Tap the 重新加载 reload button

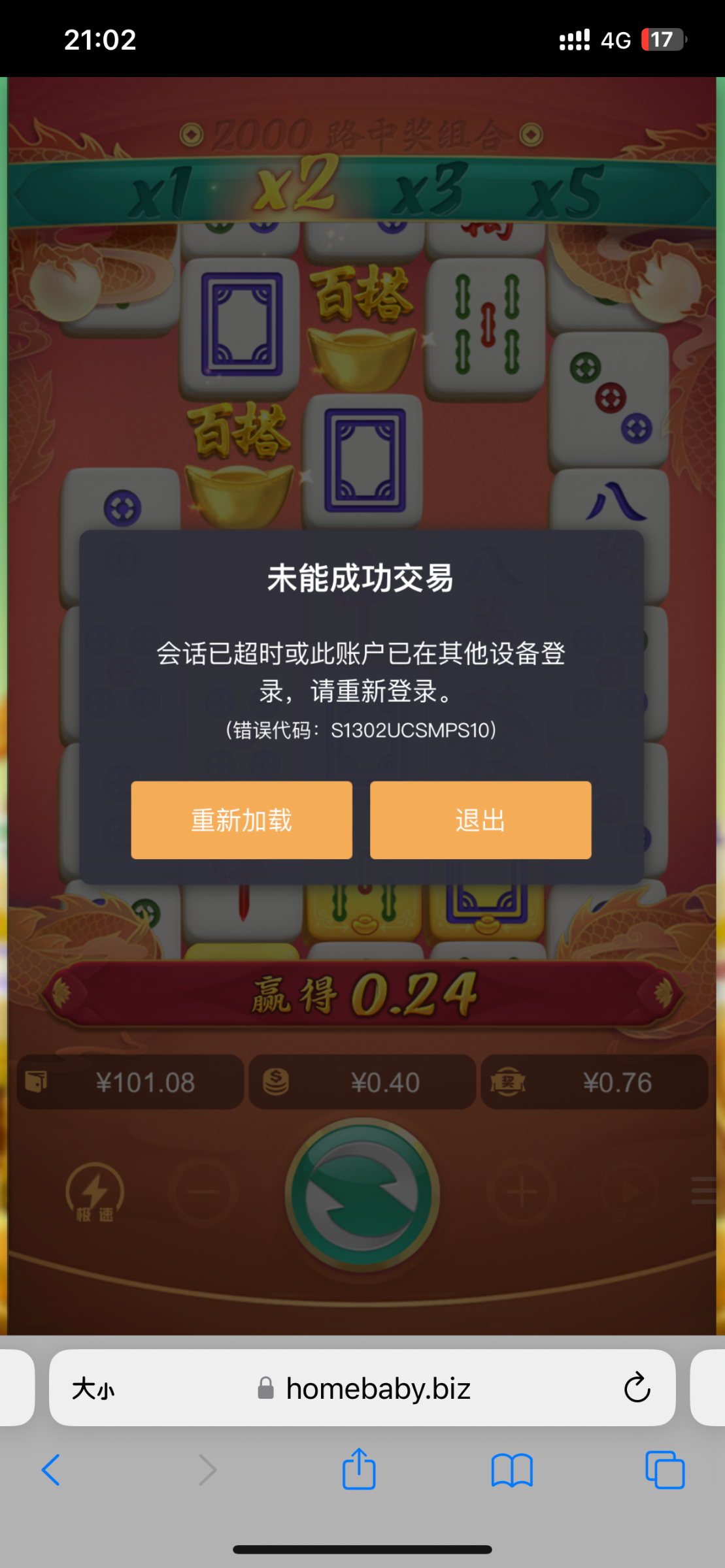(241, 820)
